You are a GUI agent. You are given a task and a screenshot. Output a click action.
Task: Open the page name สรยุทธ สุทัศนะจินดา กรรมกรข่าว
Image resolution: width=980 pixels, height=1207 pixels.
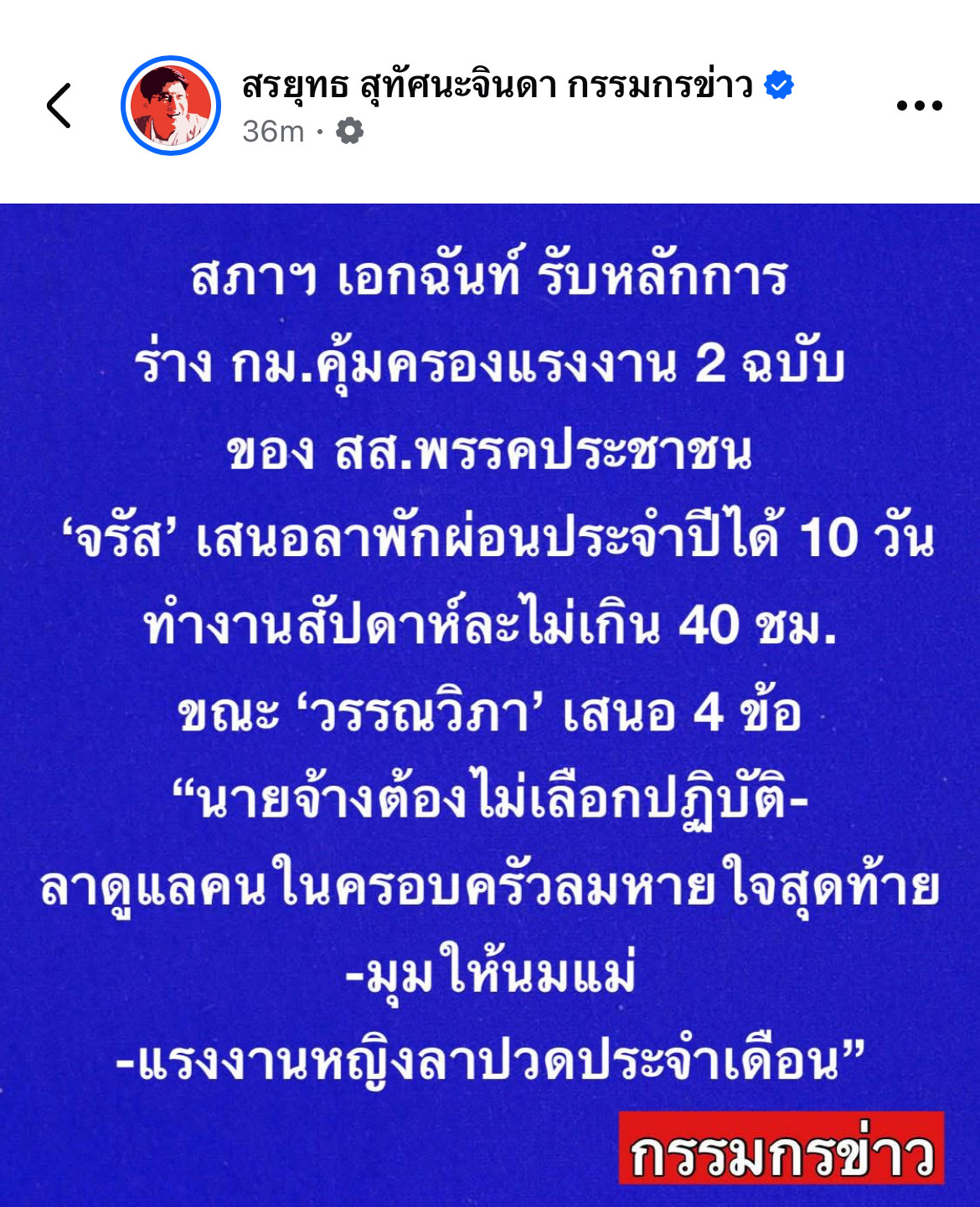point(498,85)
